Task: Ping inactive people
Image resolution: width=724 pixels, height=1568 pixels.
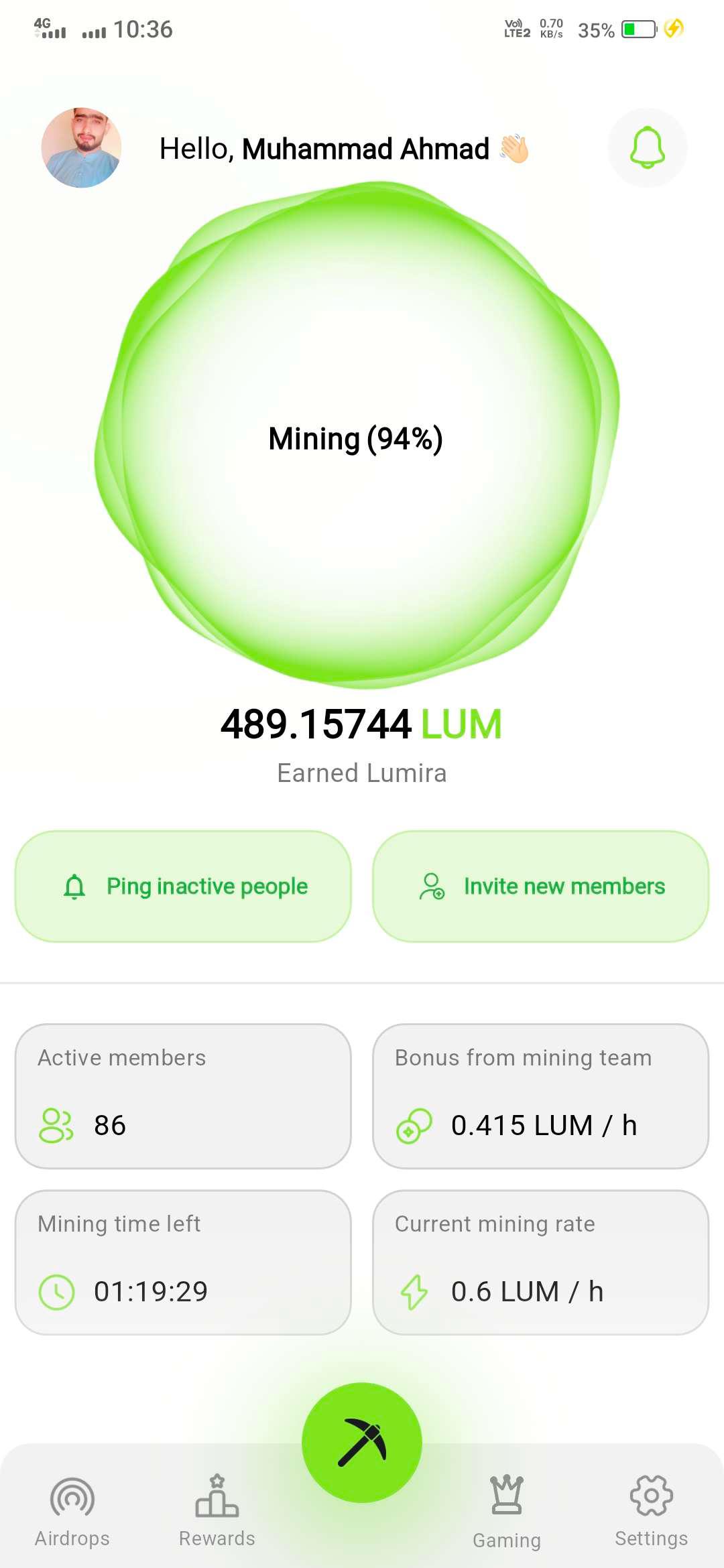Action: pos(183,886)
